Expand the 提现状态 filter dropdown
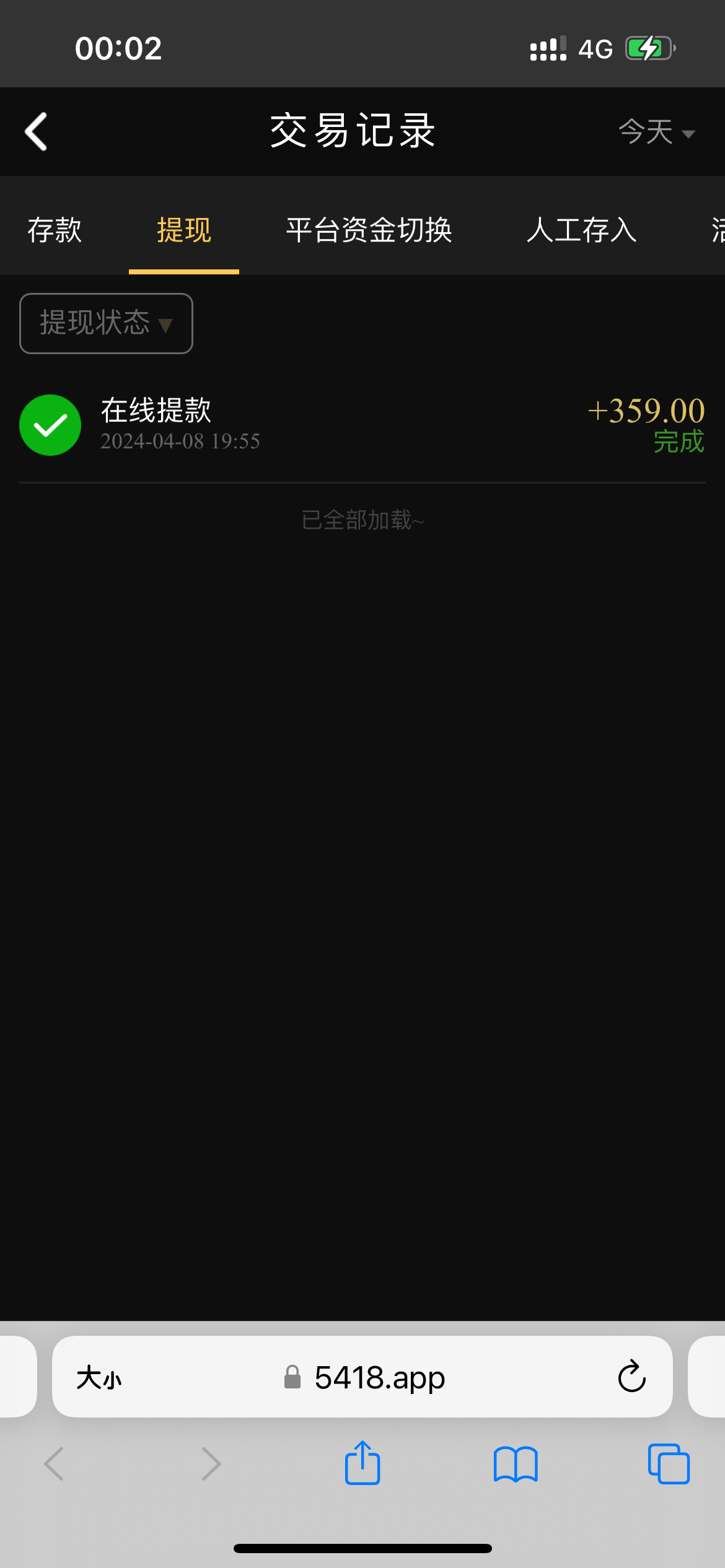This screenshot has height=1568, width=725. point(106,323)
